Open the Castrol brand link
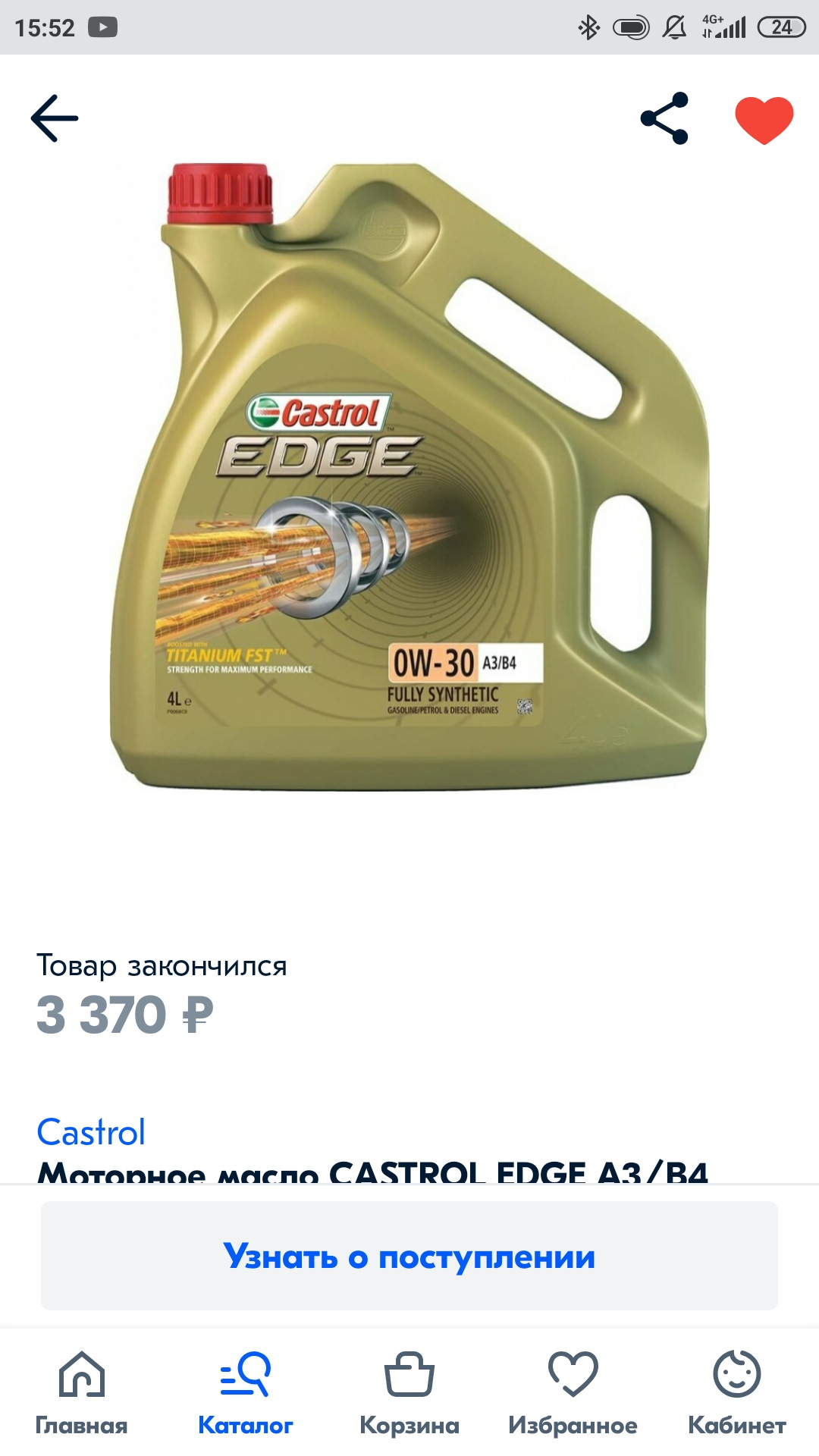 [91, 1132]
